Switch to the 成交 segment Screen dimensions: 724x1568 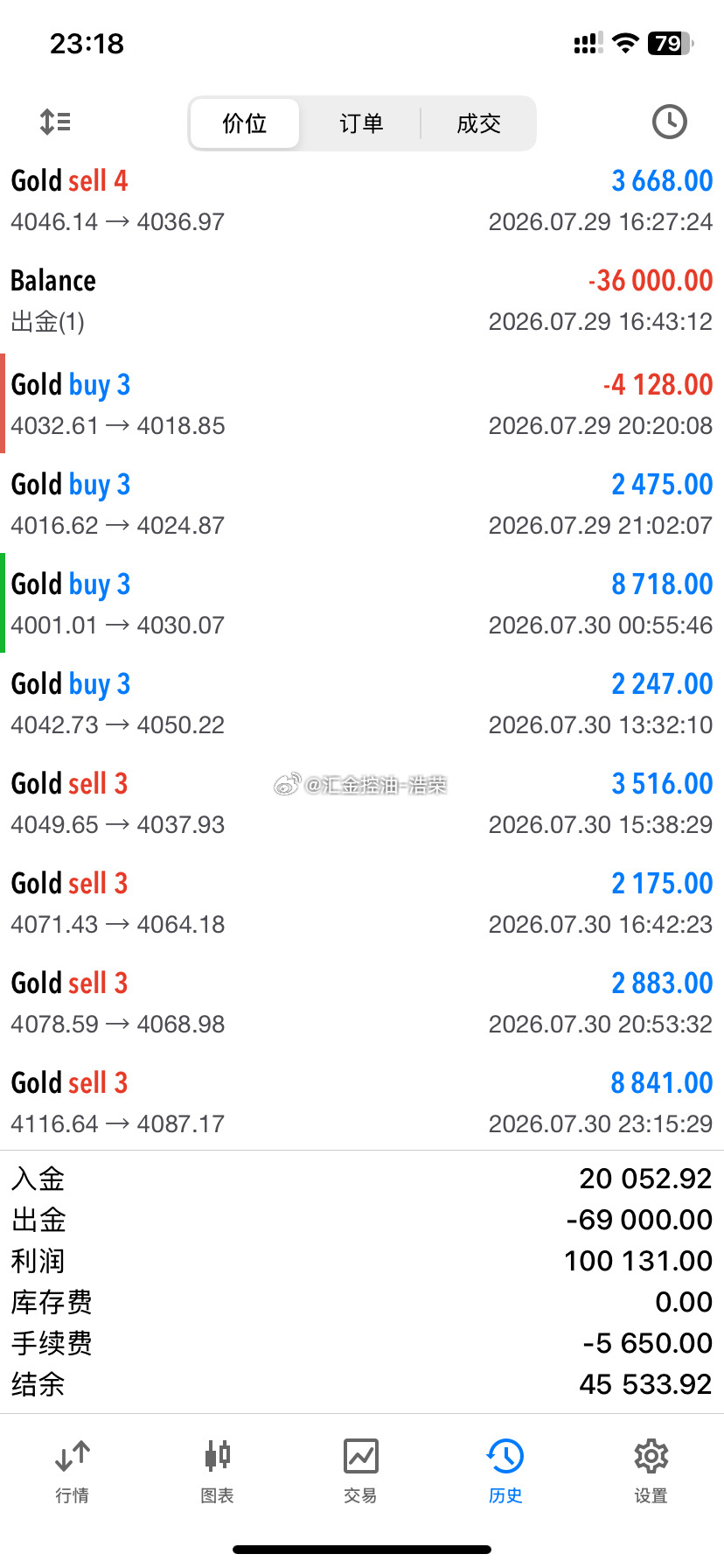[478, 123]
